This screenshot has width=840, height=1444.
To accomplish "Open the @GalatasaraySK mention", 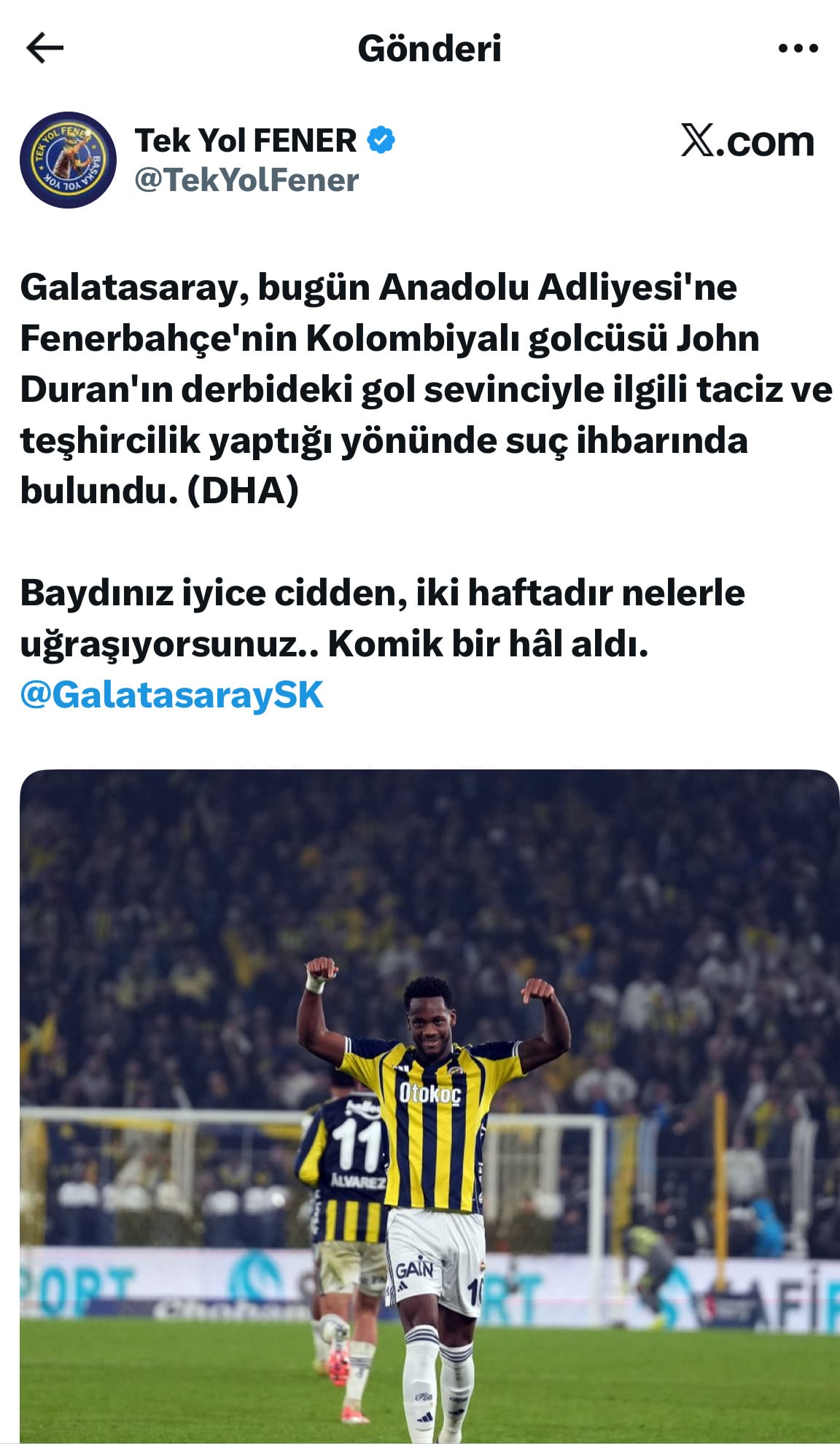I will (171, 694).
